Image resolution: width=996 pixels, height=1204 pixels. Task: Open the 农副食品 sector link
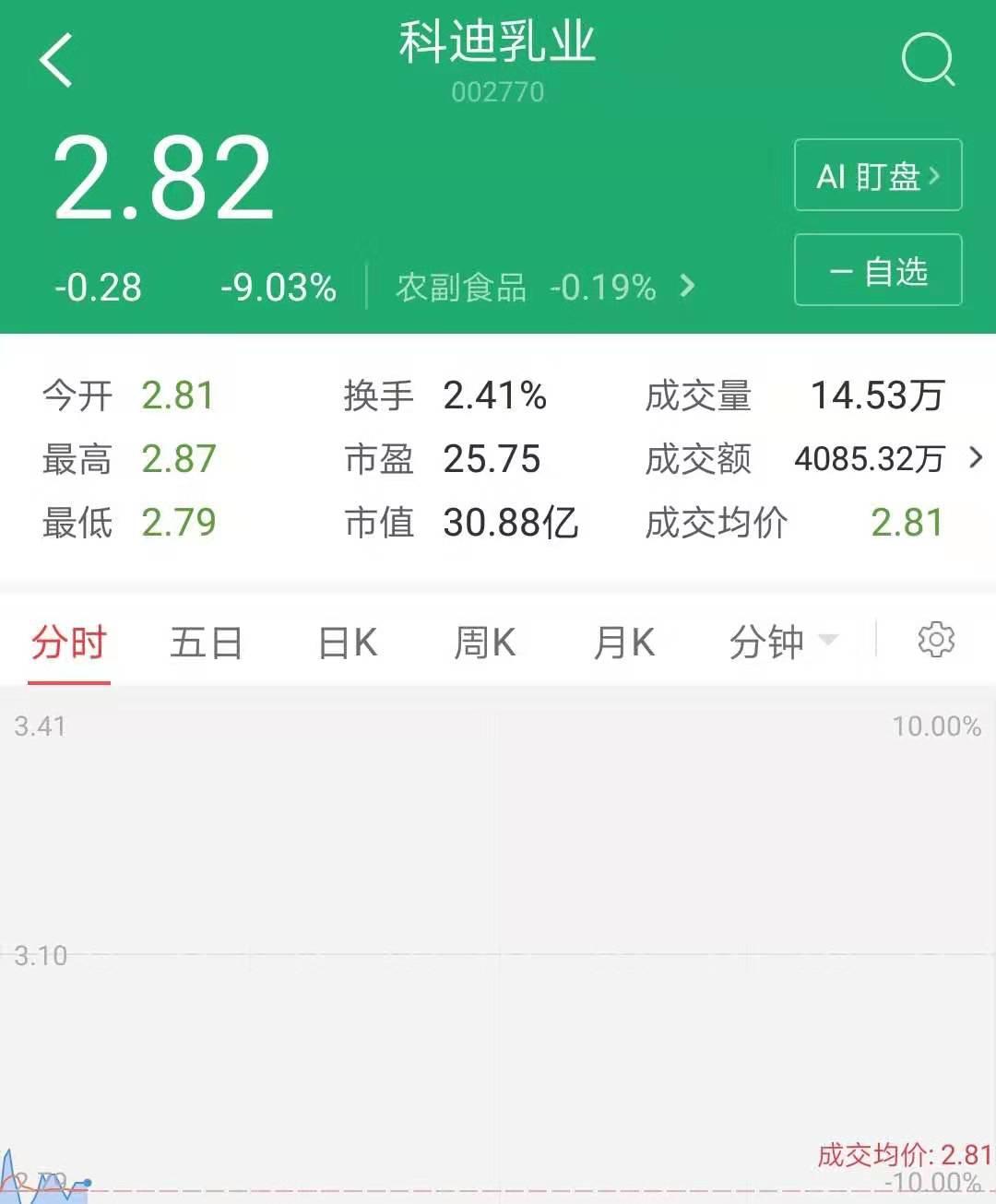pos(544,287)
